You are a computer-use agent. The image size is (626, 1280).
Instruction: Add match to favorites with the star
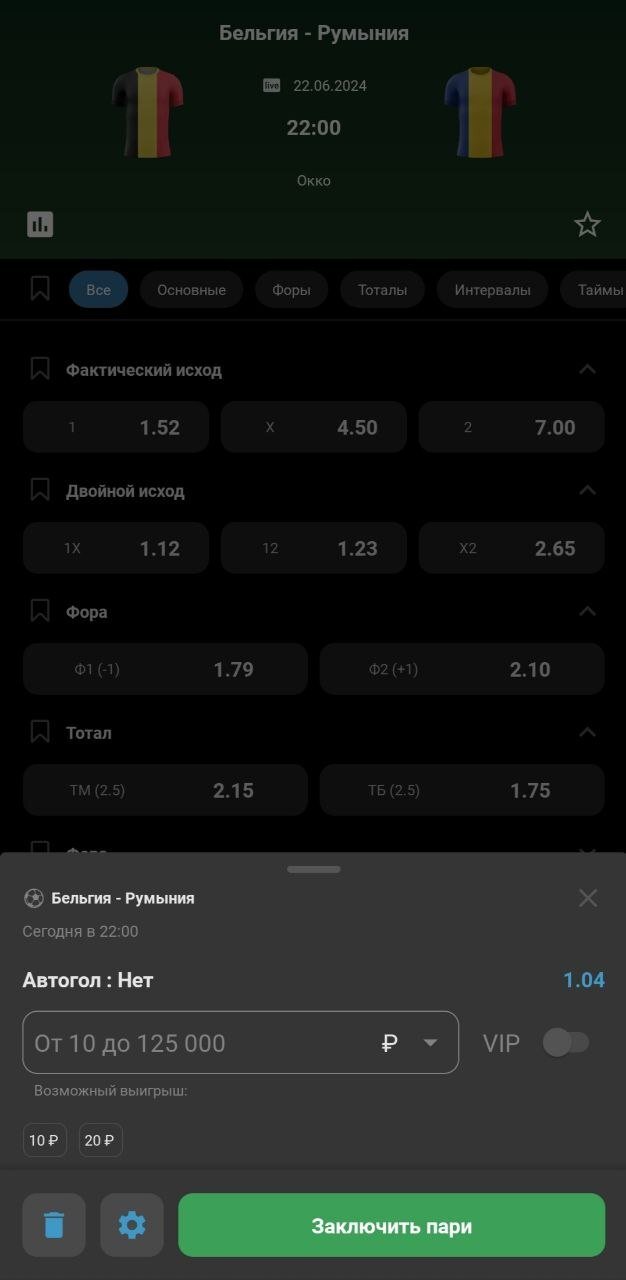587,224
